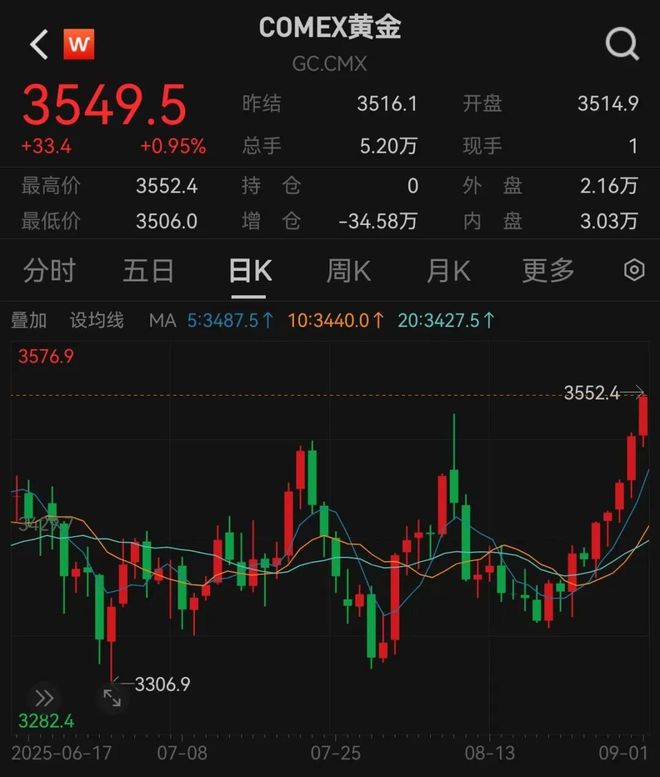Switch to the 五日 chart tab
The height and width of the screenshot is (777, 660).
pyautogui.click(x=149, y=270)
